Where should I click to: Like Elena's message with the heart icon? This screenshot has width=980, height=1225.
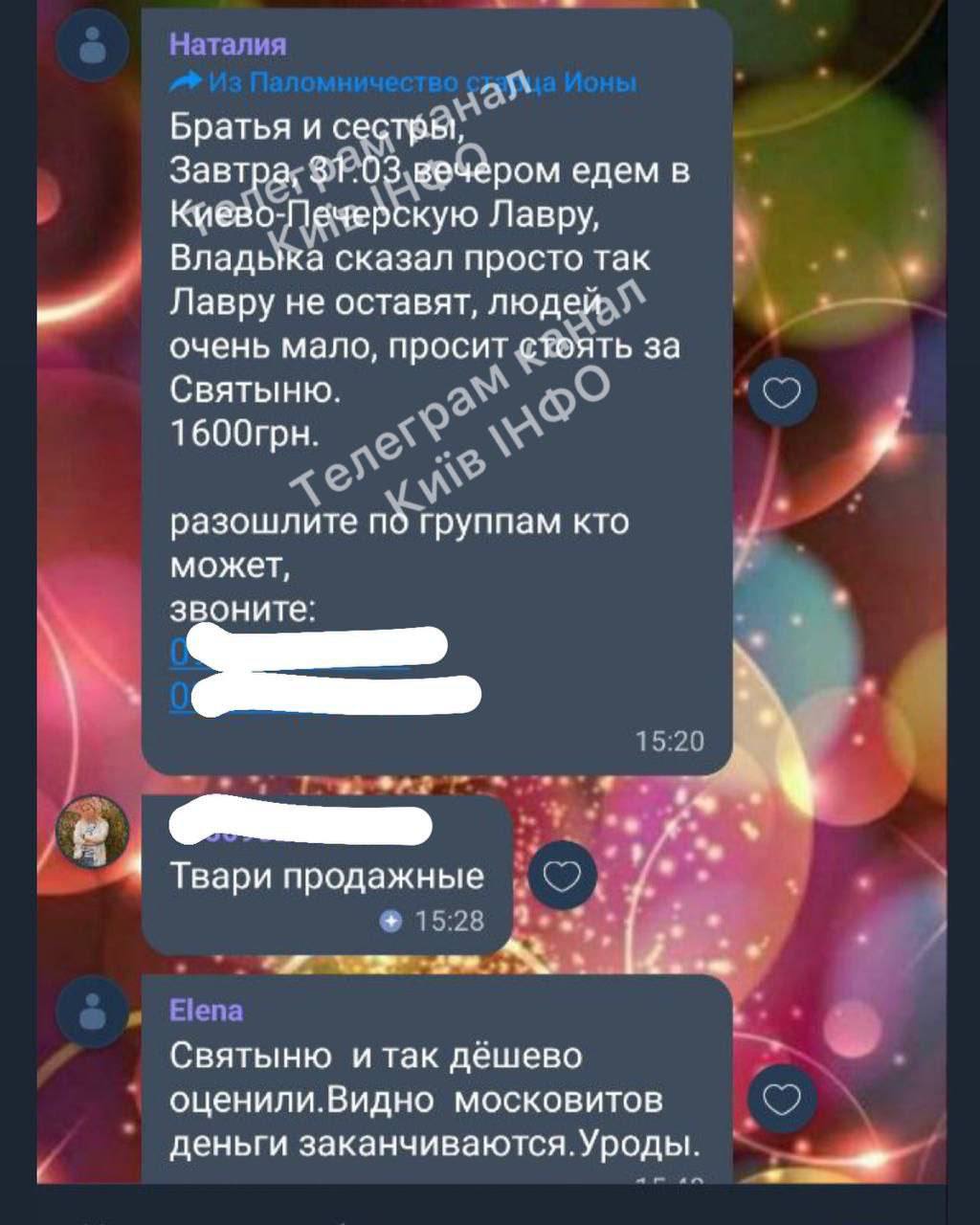point(781,1100)
